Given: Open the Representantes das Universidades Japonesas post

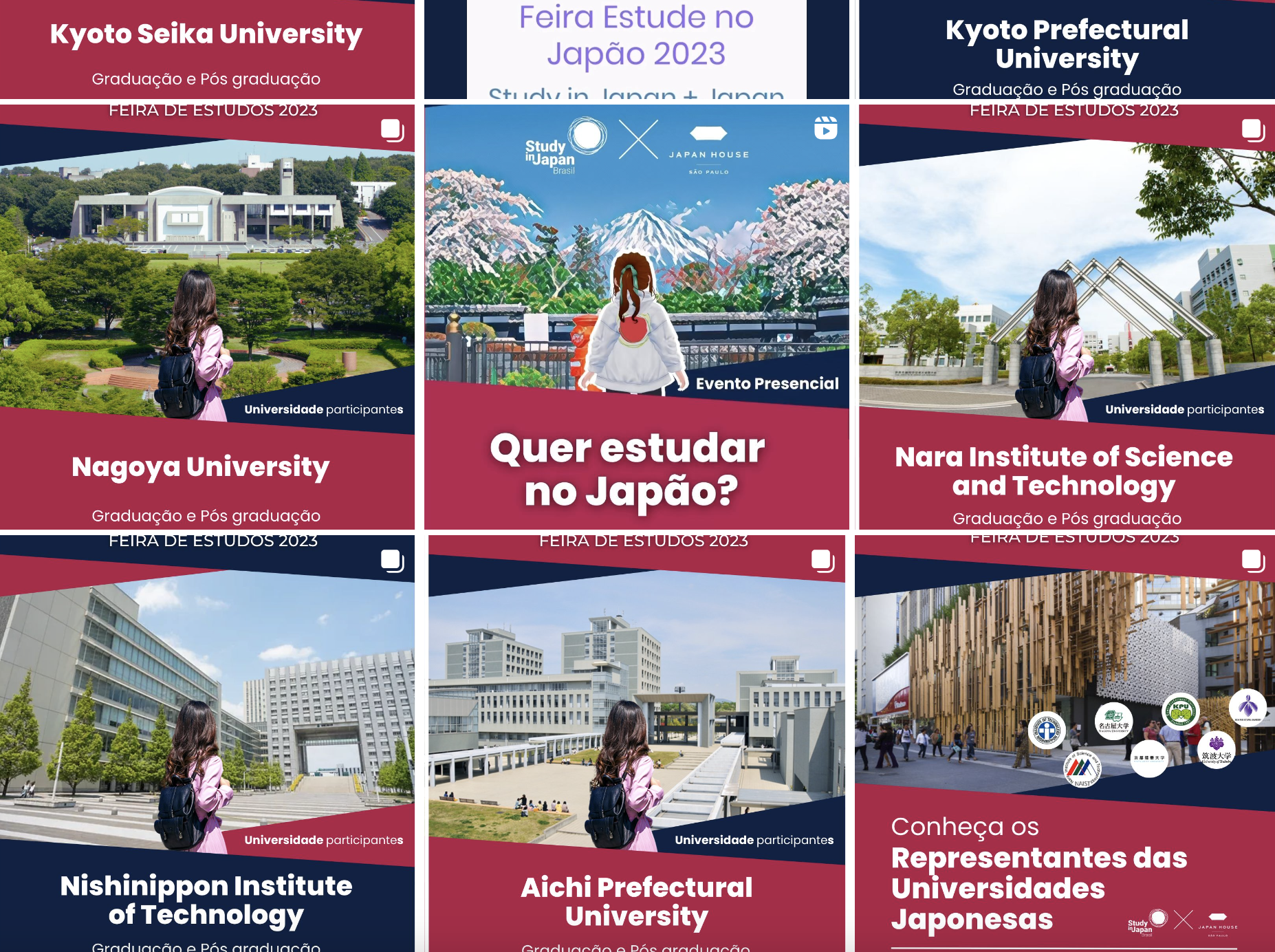Looking at the screenshot, I should pyautogui.click(x=1065, y=743).
